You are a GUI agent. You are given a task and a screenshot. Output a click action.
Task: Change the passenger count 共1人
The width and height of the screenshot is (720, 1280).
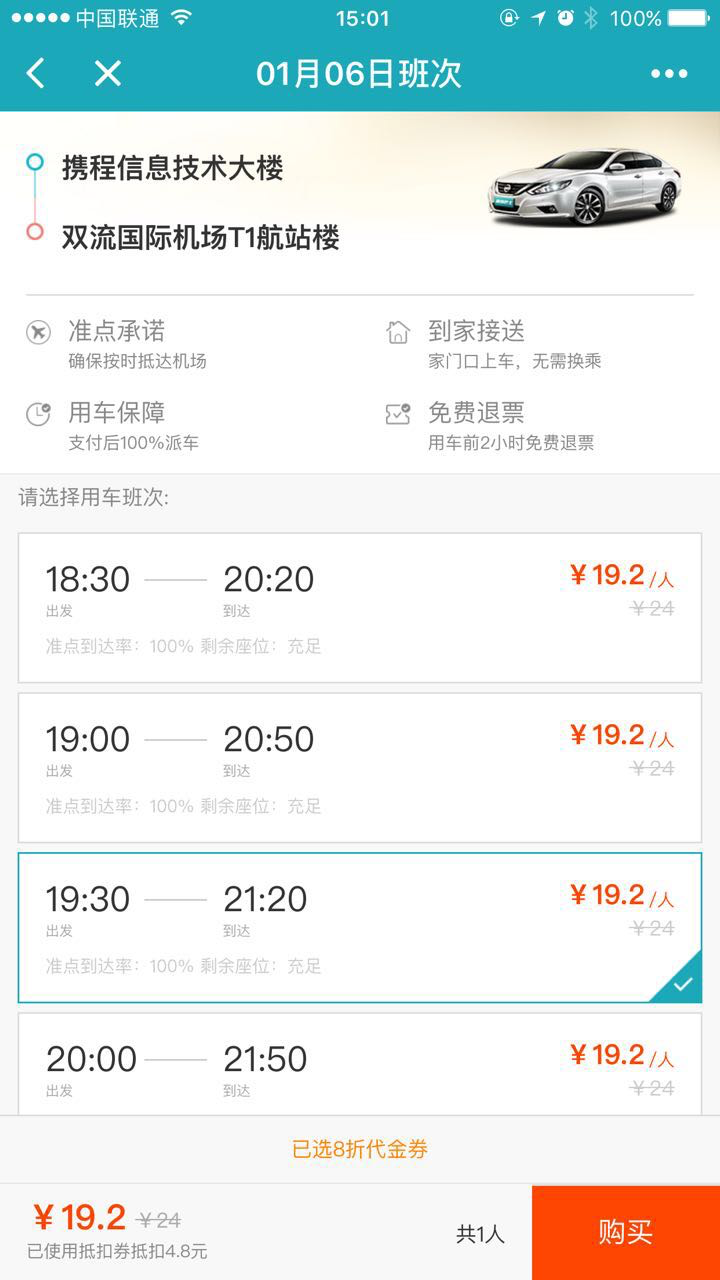click(x=480, y=1234)
